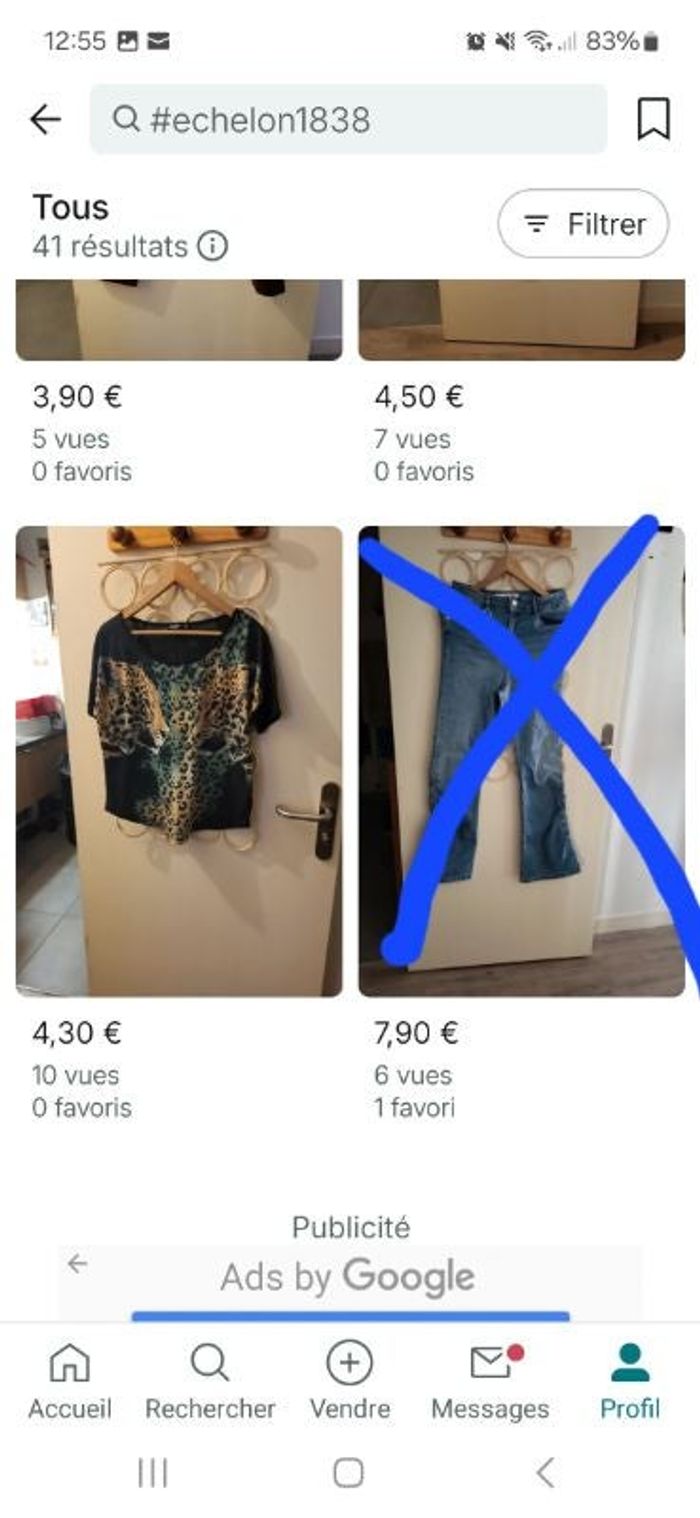Tap the #echelon1838 search field

pos(348,120)
